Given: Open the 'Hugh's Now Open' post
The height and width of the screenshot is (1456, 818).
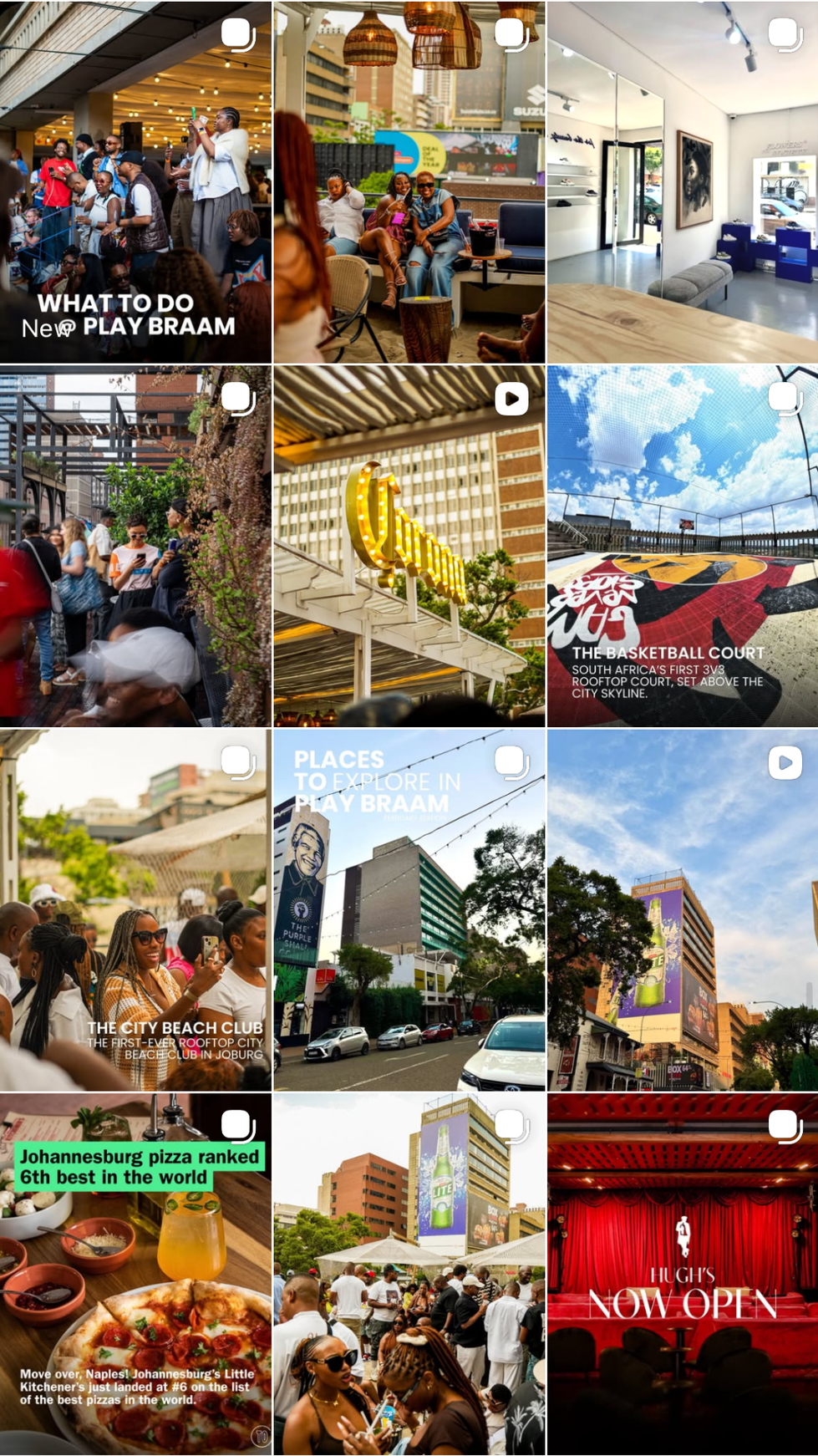Looking at the screenshot, I should coord(682,1274).
